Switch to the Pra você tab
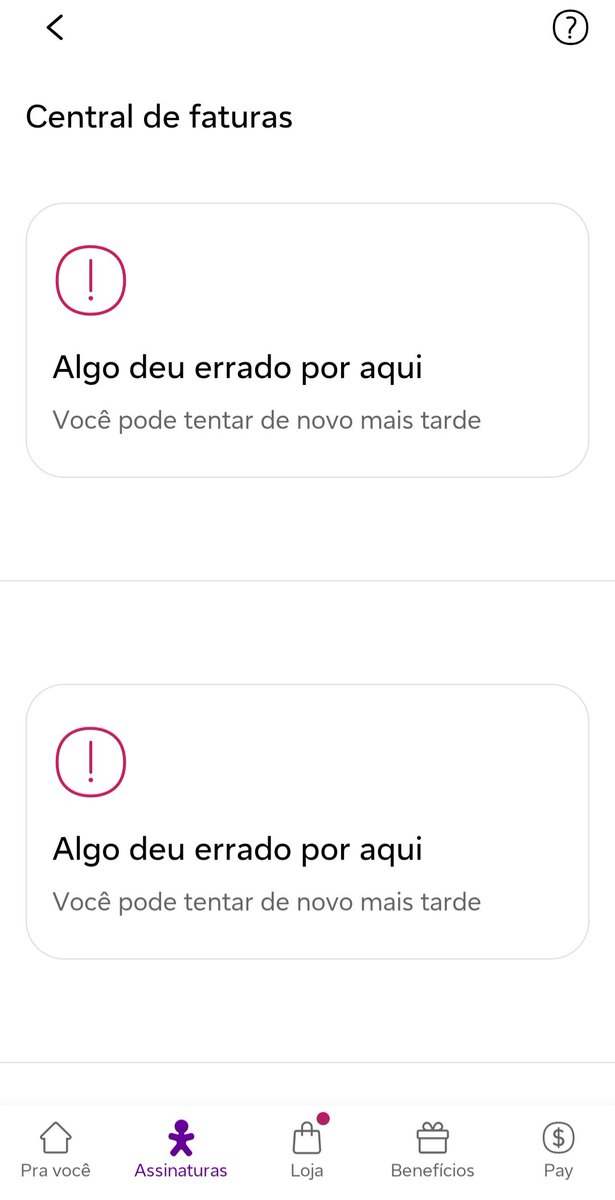 [56, 1150]
